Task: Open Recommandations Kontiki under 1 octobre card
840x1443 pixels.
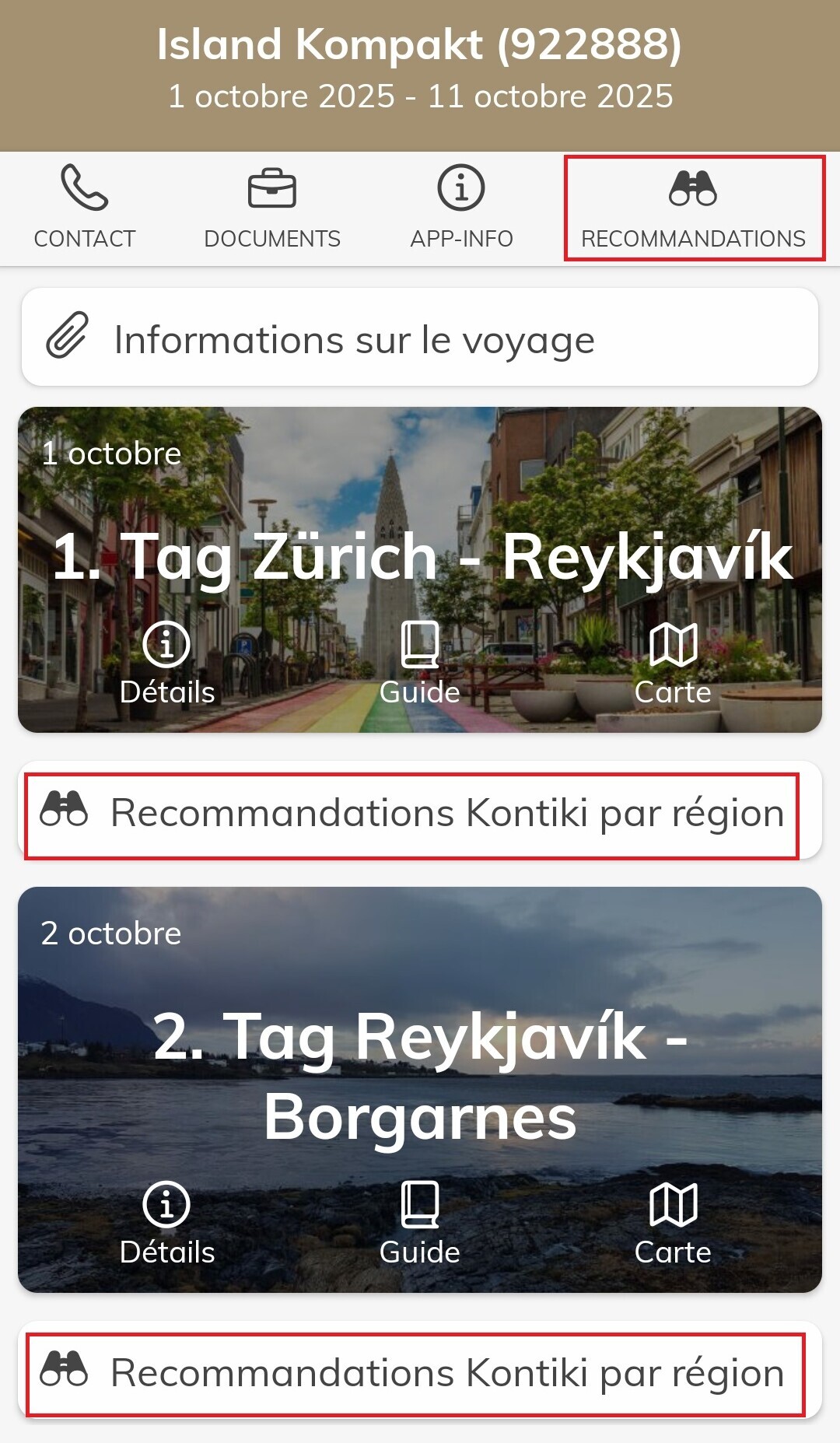Action: pyautogui.click(x=420, y=813)
